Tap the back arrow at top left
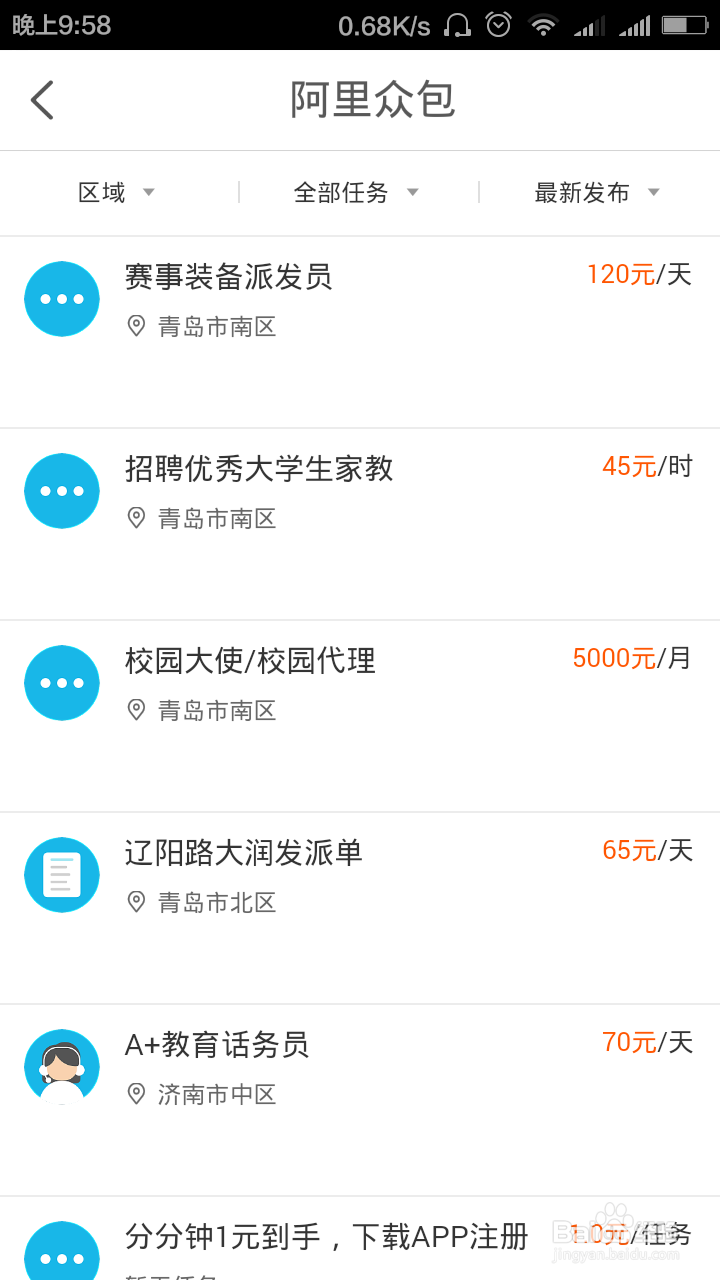This screenshot has height=1280, width=720. (42, 100)
